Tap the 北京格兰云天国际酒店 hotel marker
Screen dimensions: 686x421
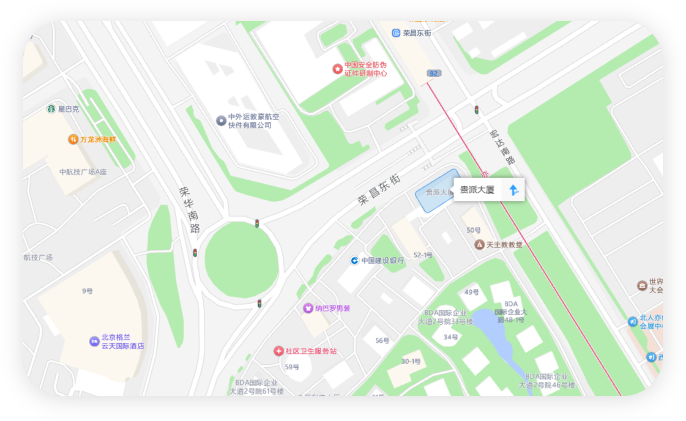click(93, 340)
